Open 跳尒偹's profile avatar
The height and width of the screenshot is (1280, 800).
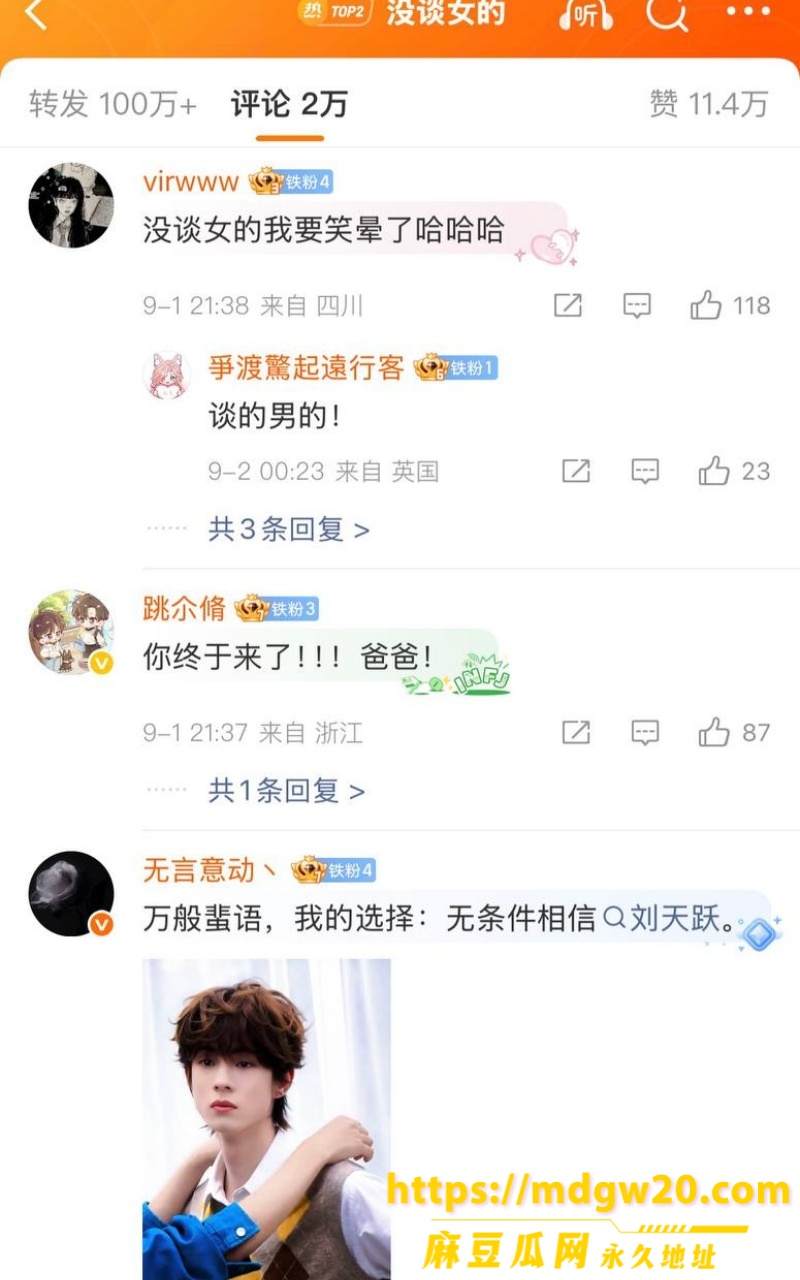click(71, 632)
